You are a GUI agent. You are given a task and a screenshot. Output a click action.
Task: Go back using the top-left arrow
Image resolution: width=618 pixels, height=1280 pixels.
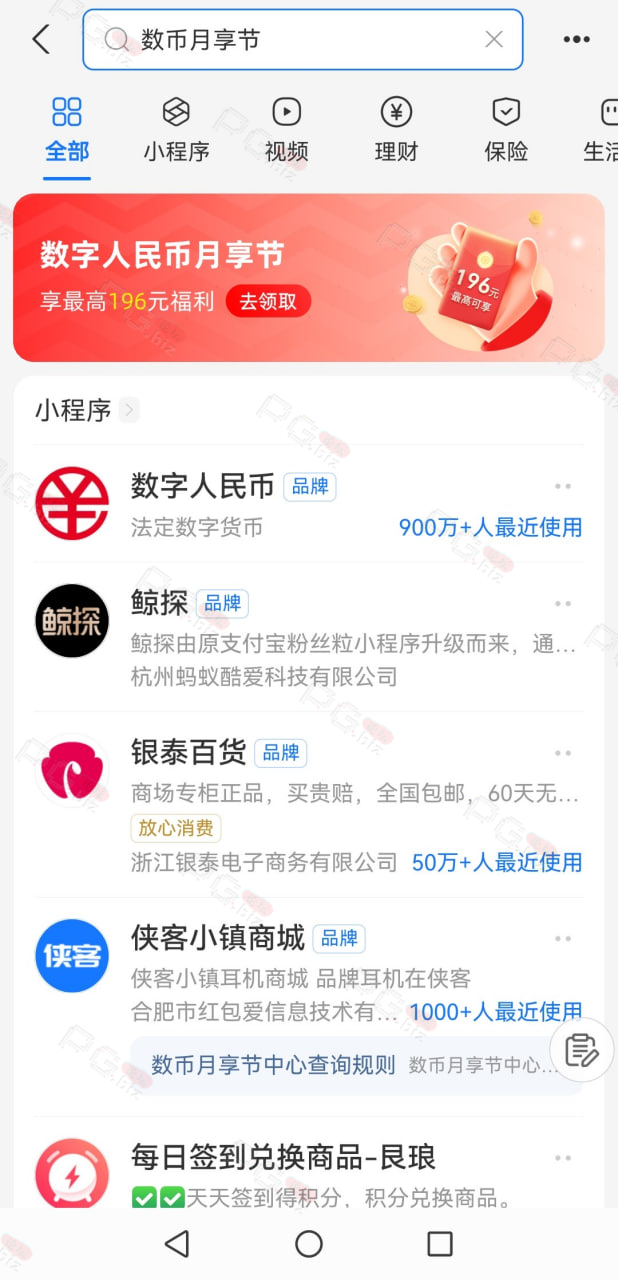coord(41,40)
